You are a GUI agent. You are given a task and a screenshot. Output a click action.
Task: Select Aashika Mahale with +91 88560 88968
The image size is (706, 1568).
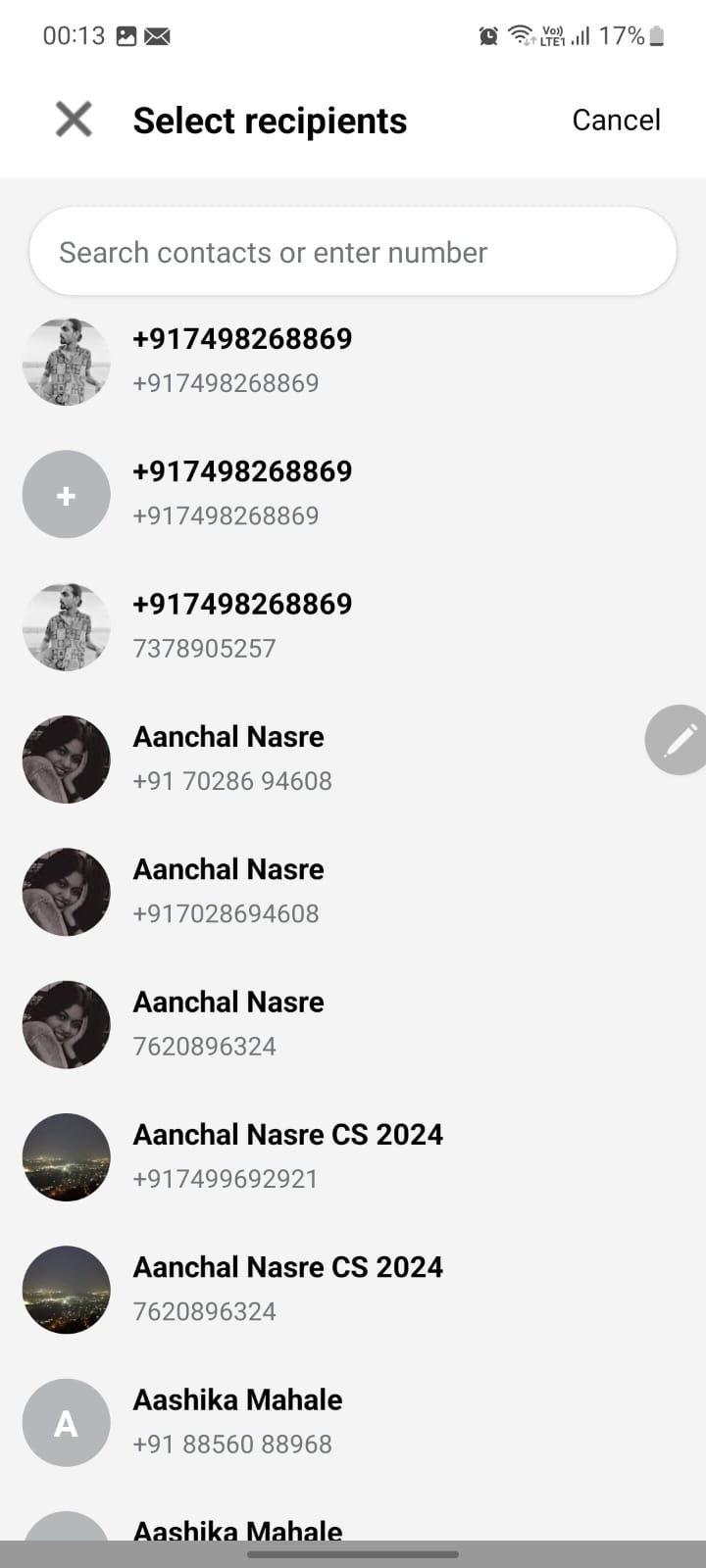tap(237, 1421)
